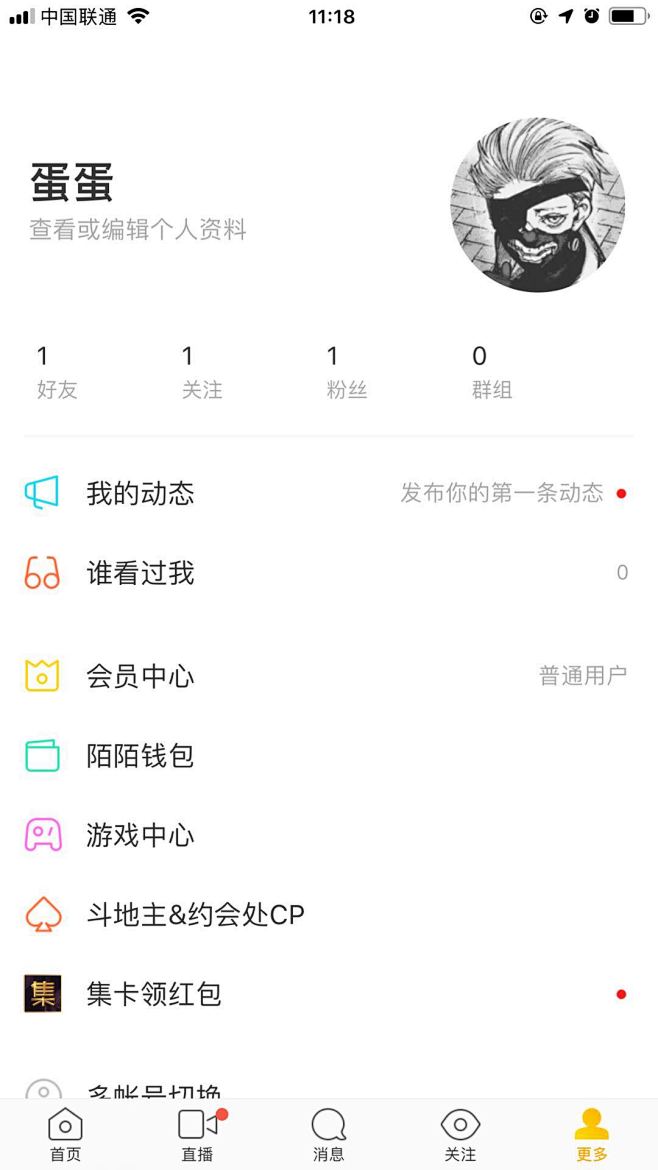
Task: View the 关注 following count
Action: pos(202,372)
